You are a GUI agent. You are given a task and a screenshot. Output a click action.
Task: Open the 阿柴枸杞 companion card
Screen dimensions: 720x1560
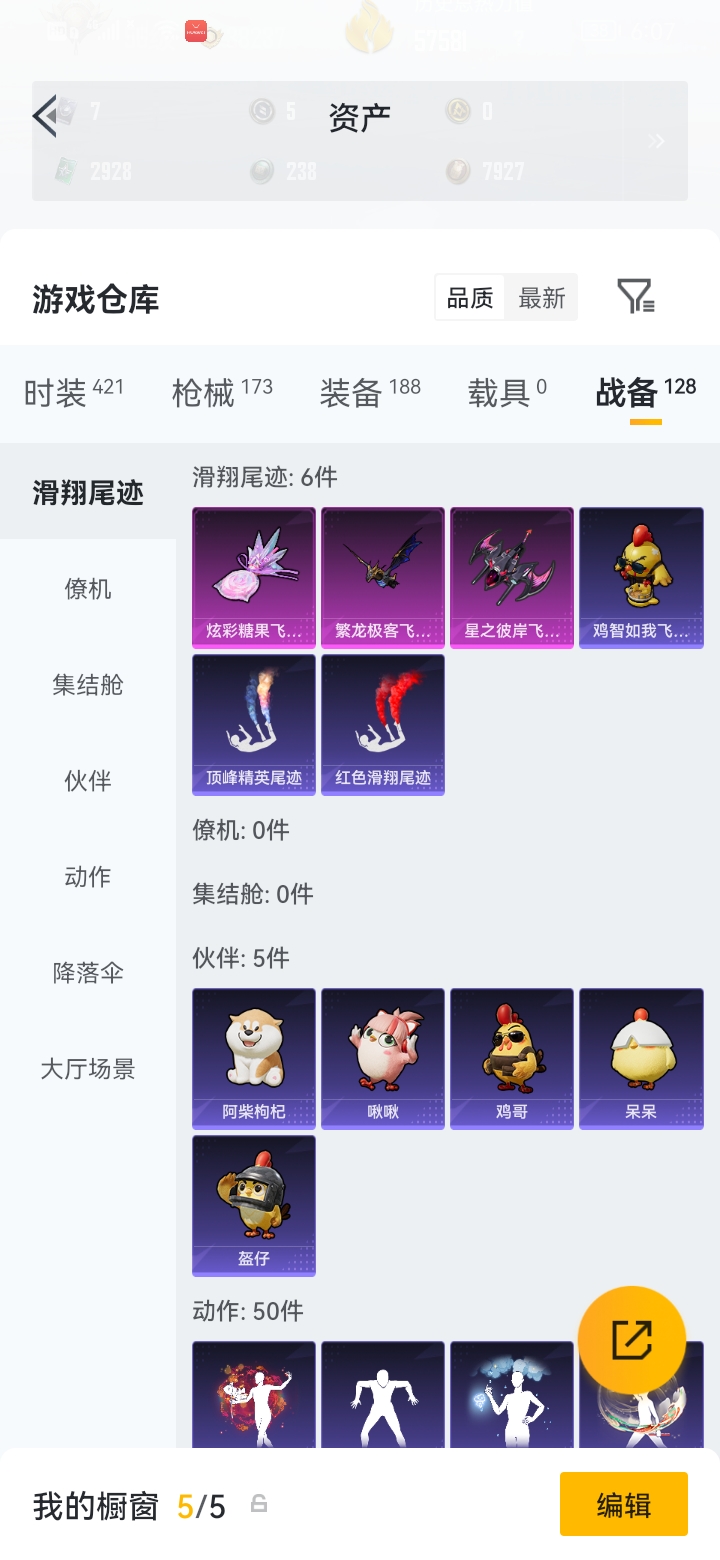tap(254, 1058)
